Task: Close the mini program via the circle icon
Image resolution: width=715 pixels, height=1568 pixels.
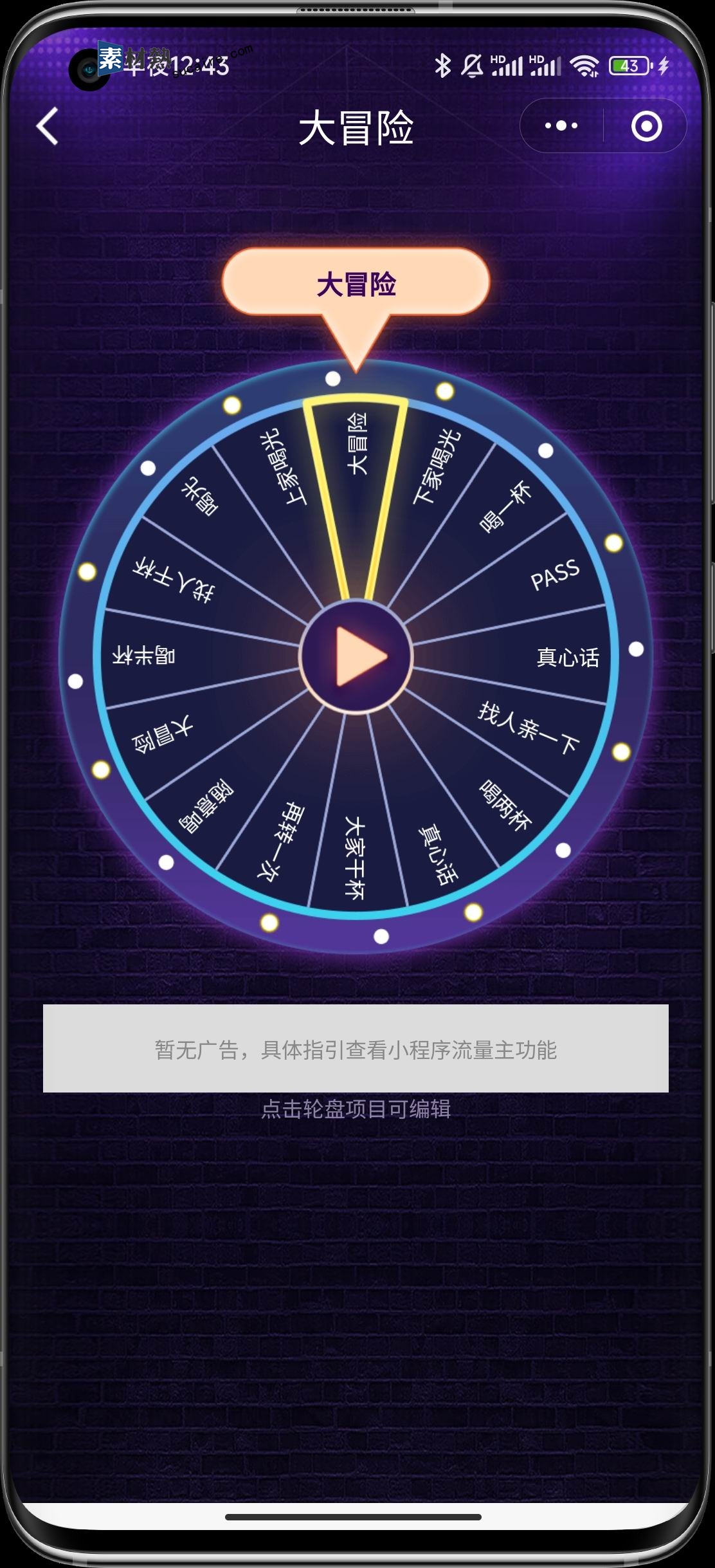Action: tap(646, 125)
